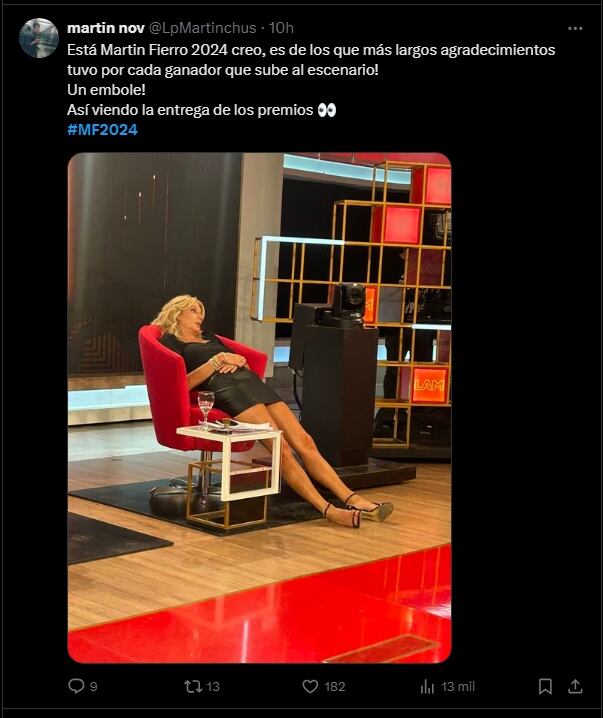Reply to martin nov's tweet

pyautogui.click(x=76, y=686)
